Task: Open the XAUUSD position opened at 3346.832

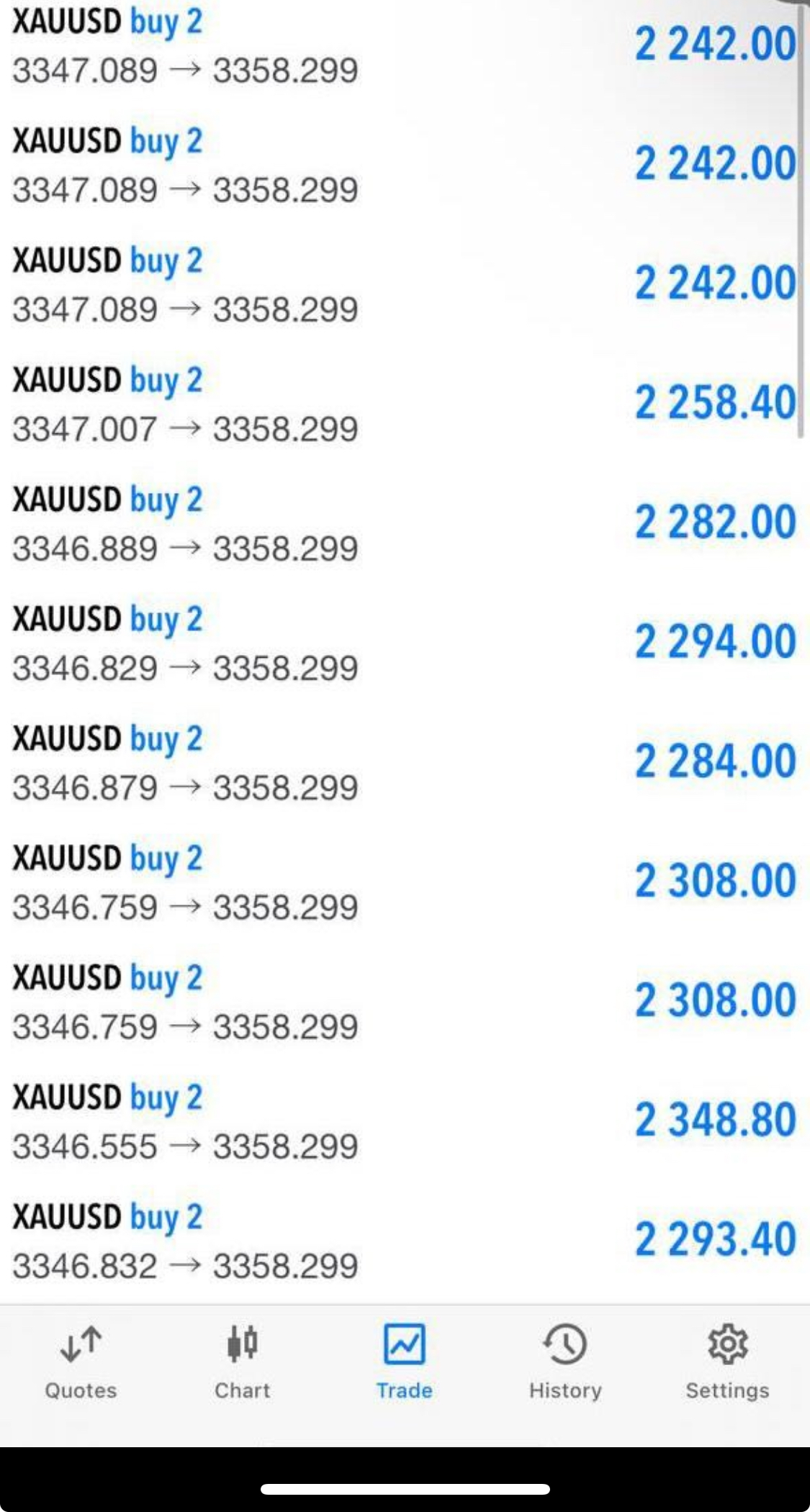Action: [403, 1240]
